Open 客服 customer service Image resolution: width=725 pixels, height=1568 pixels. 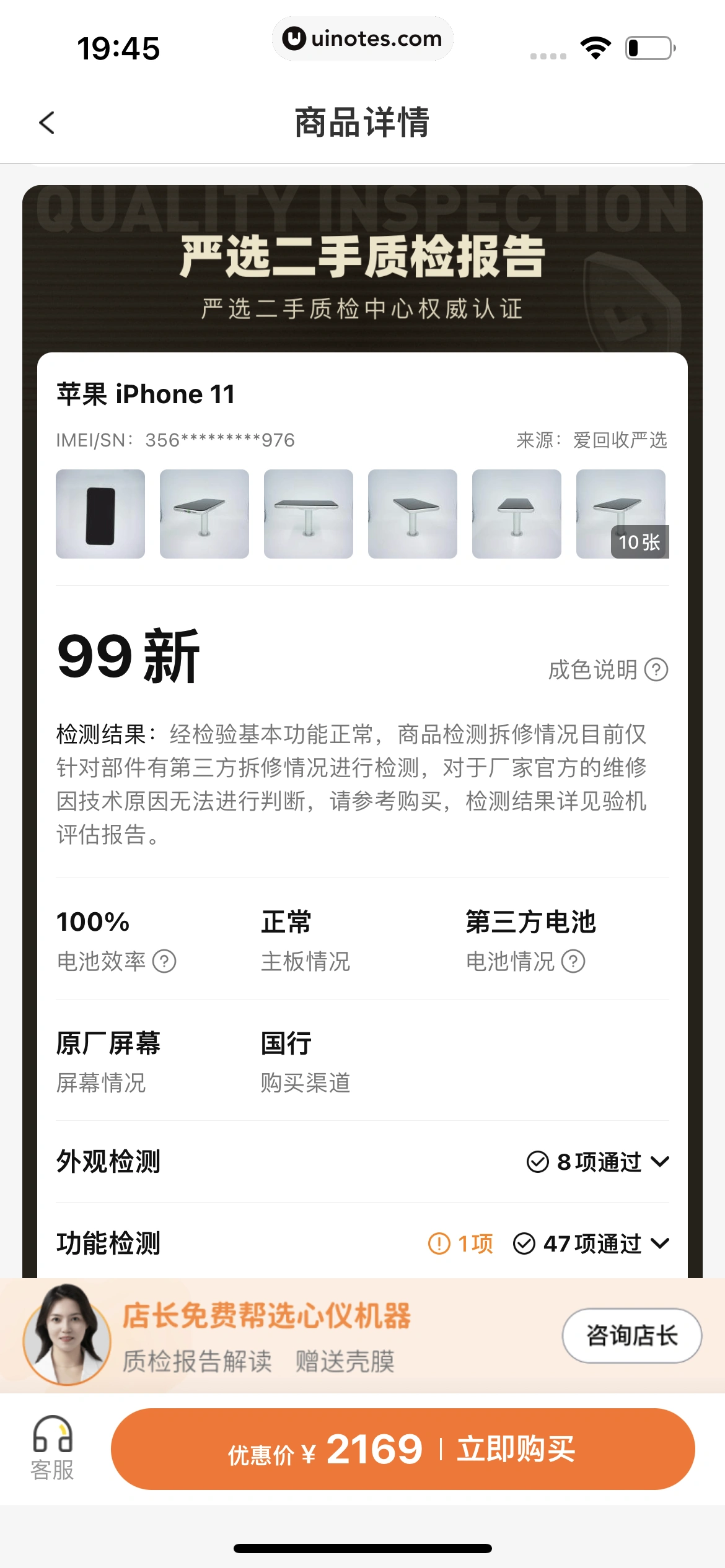[x=53, y=1448]
